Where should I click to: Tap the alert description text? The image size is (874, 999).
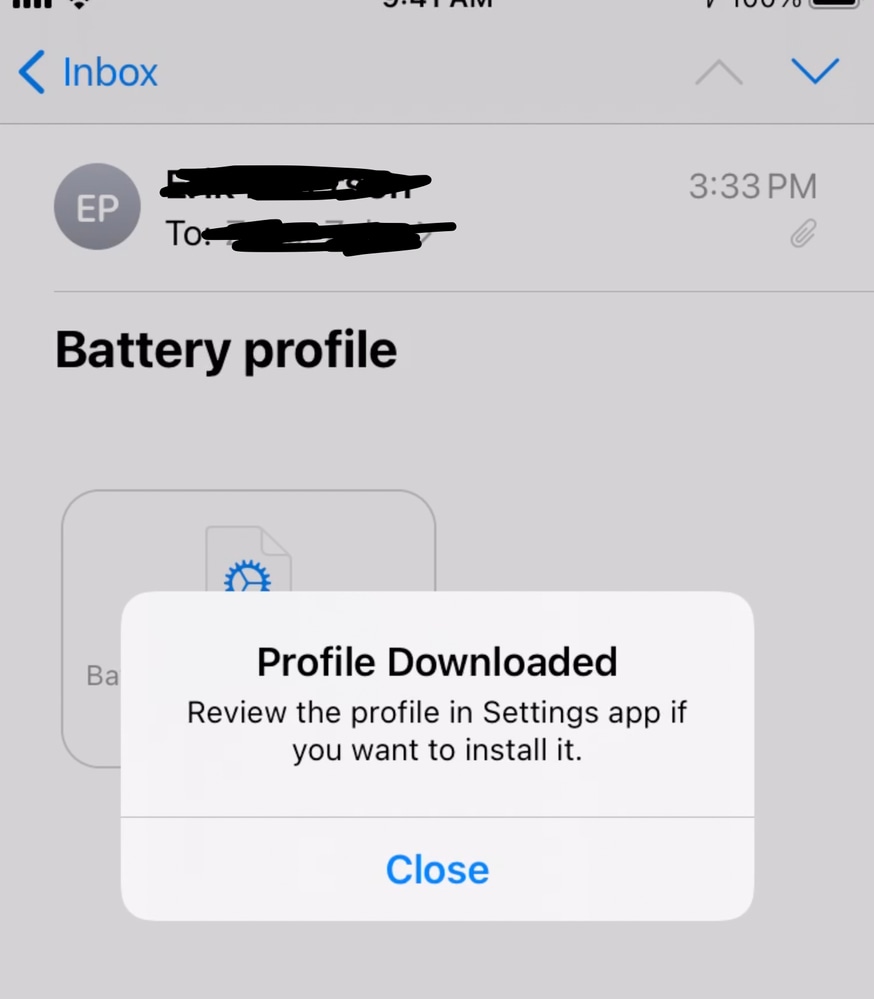pyautogui.click(x=437, y=731)
